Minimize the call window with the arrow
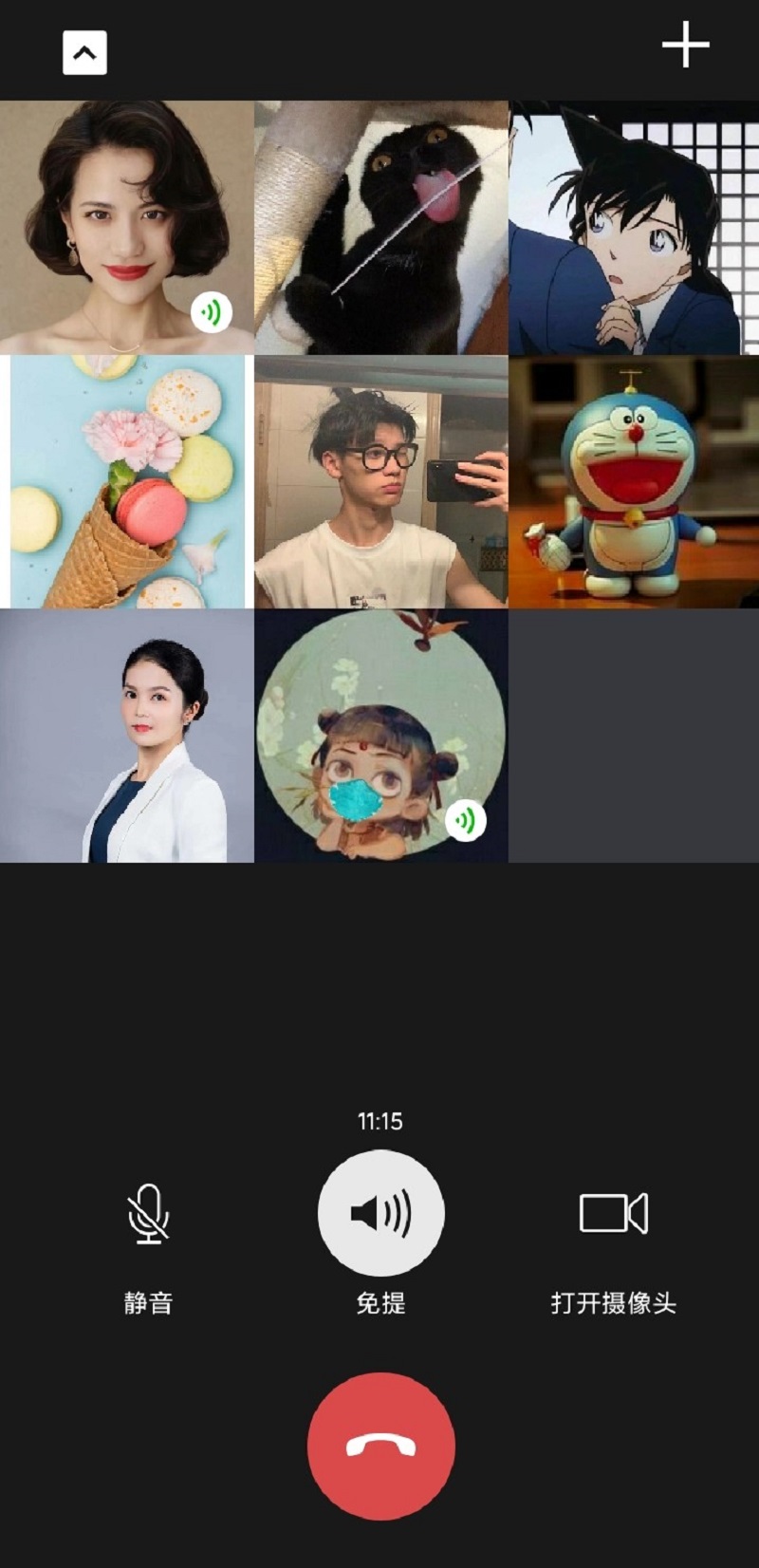This screenshot has height=1568, width=759. 84,53
